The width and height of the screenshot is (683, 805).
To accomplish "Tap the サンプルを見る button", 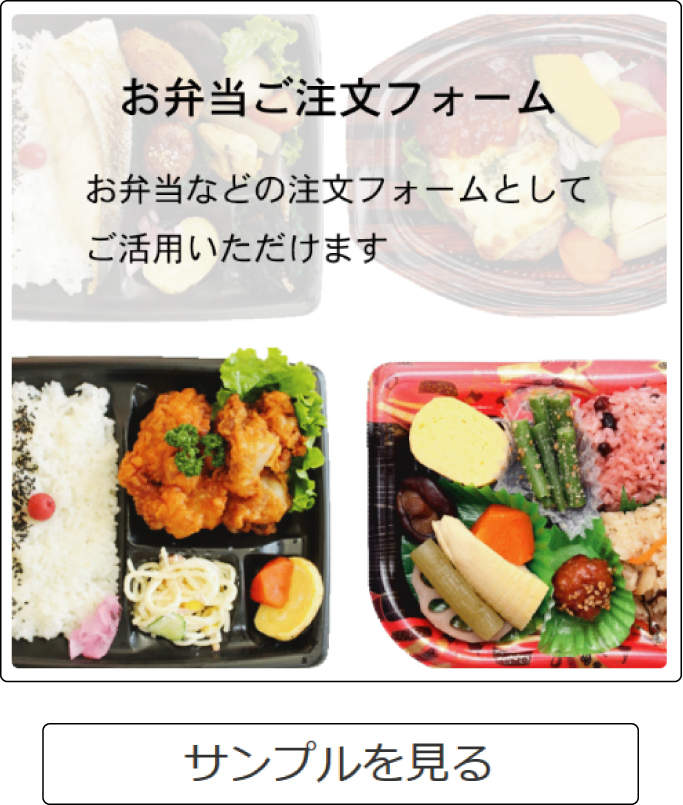I will point(340,763).
